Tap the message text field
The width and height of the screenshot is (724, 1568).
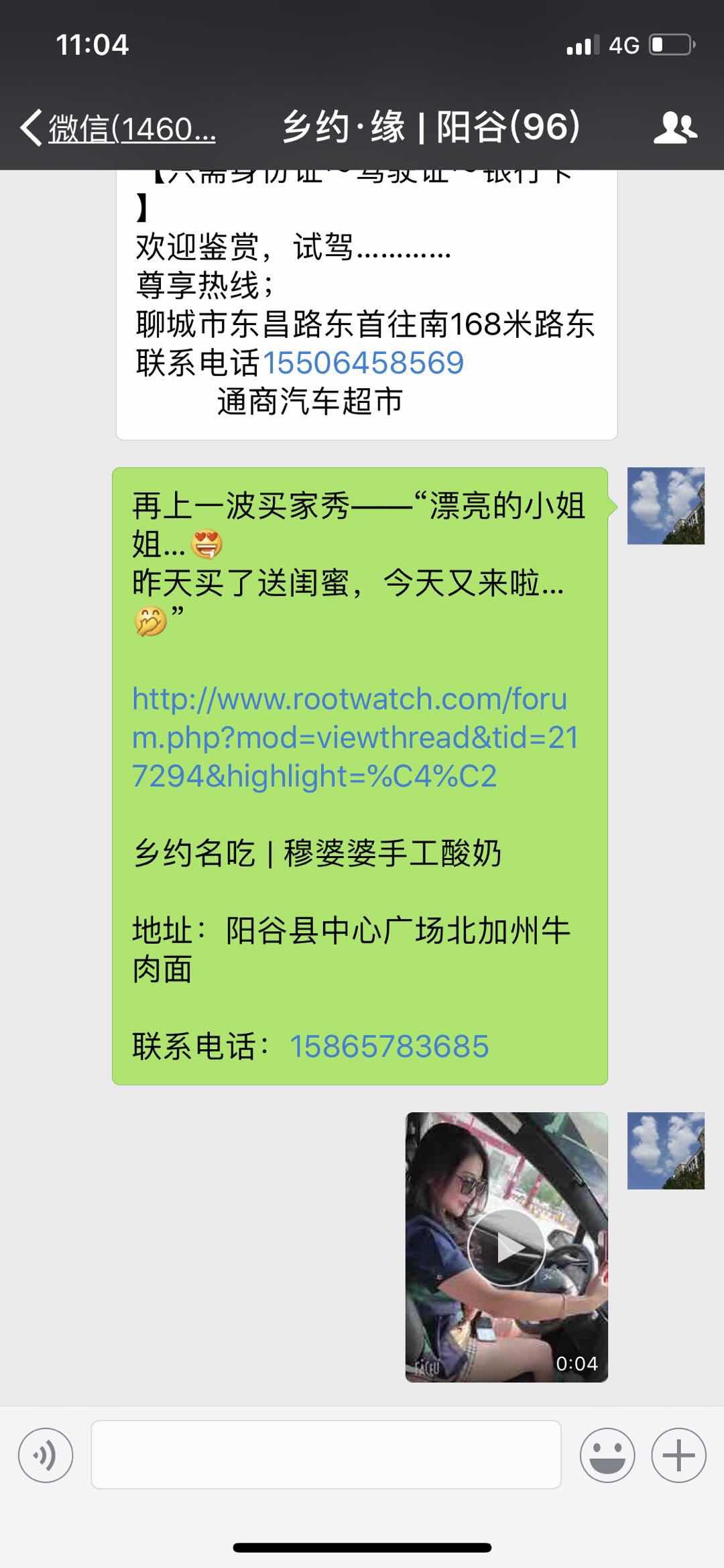pyautogui.click(x=326, y=1455)
